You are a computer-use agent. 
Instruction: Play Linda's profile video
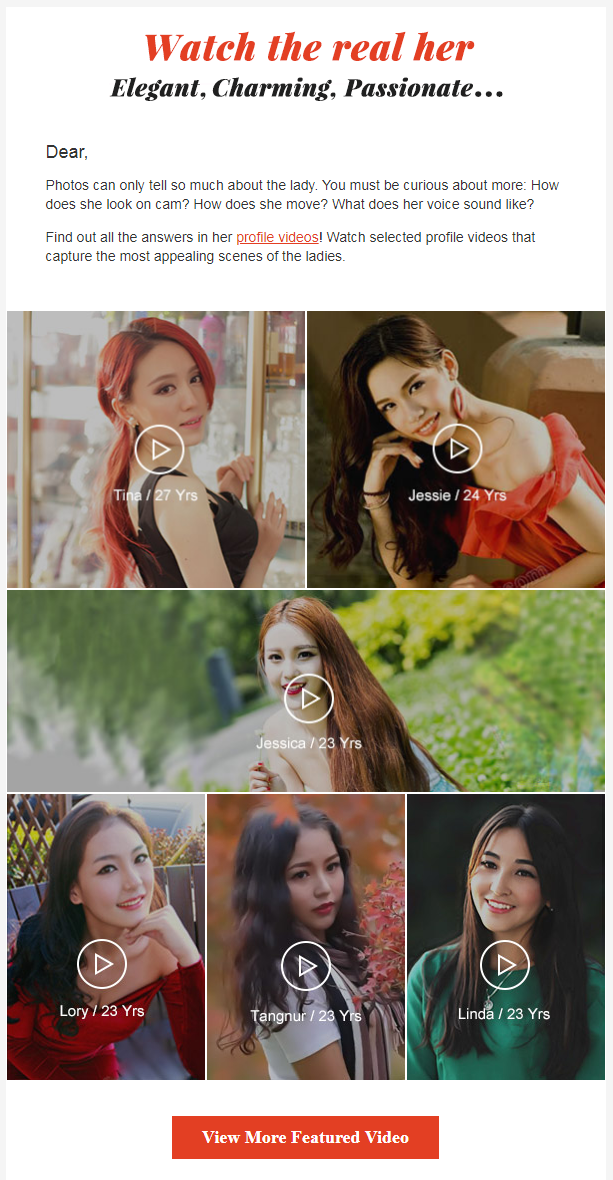(505, 965)
